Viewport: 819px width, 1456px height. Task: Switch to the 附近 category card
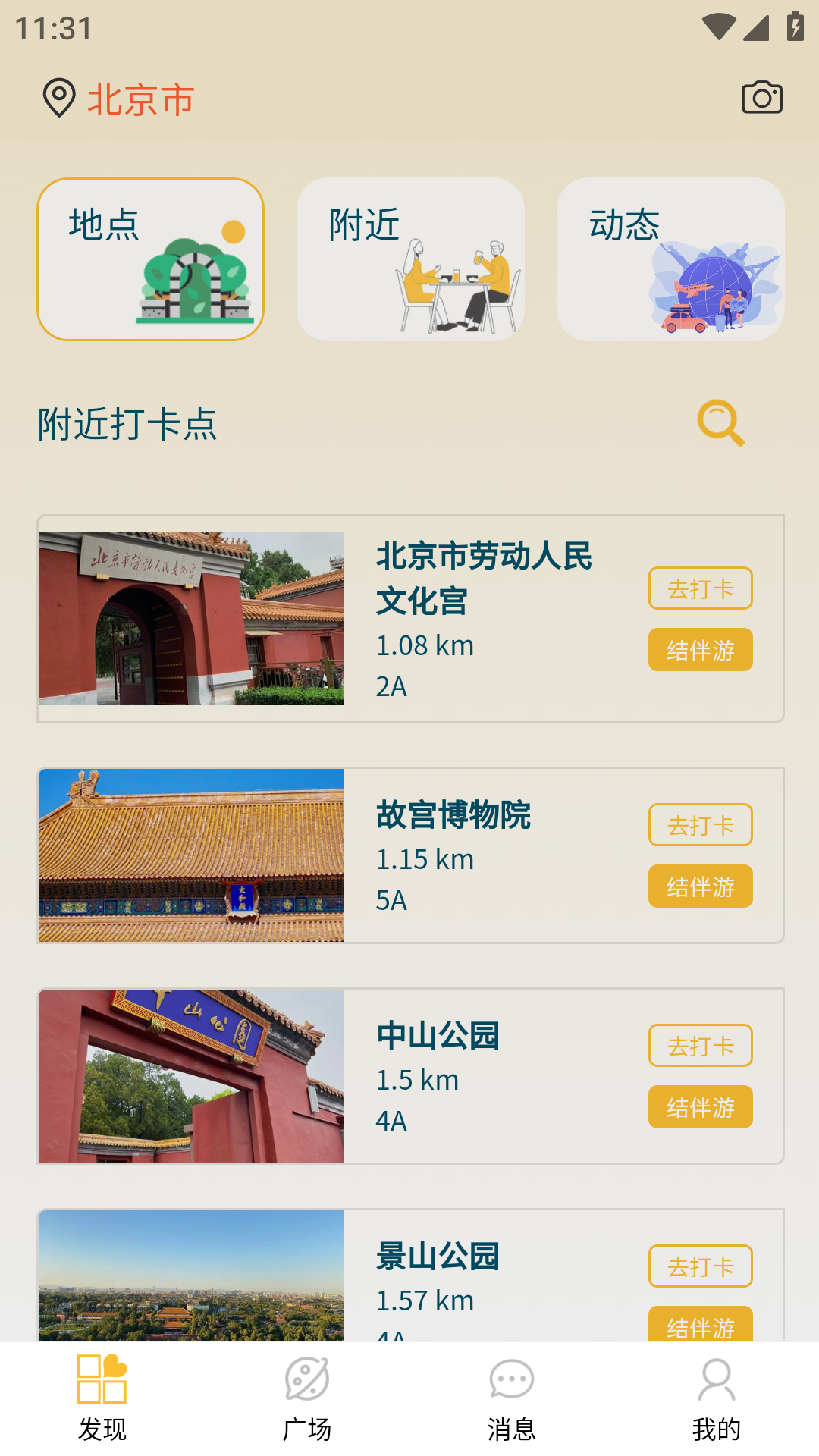pyautogui.click(x=410, y=259)
